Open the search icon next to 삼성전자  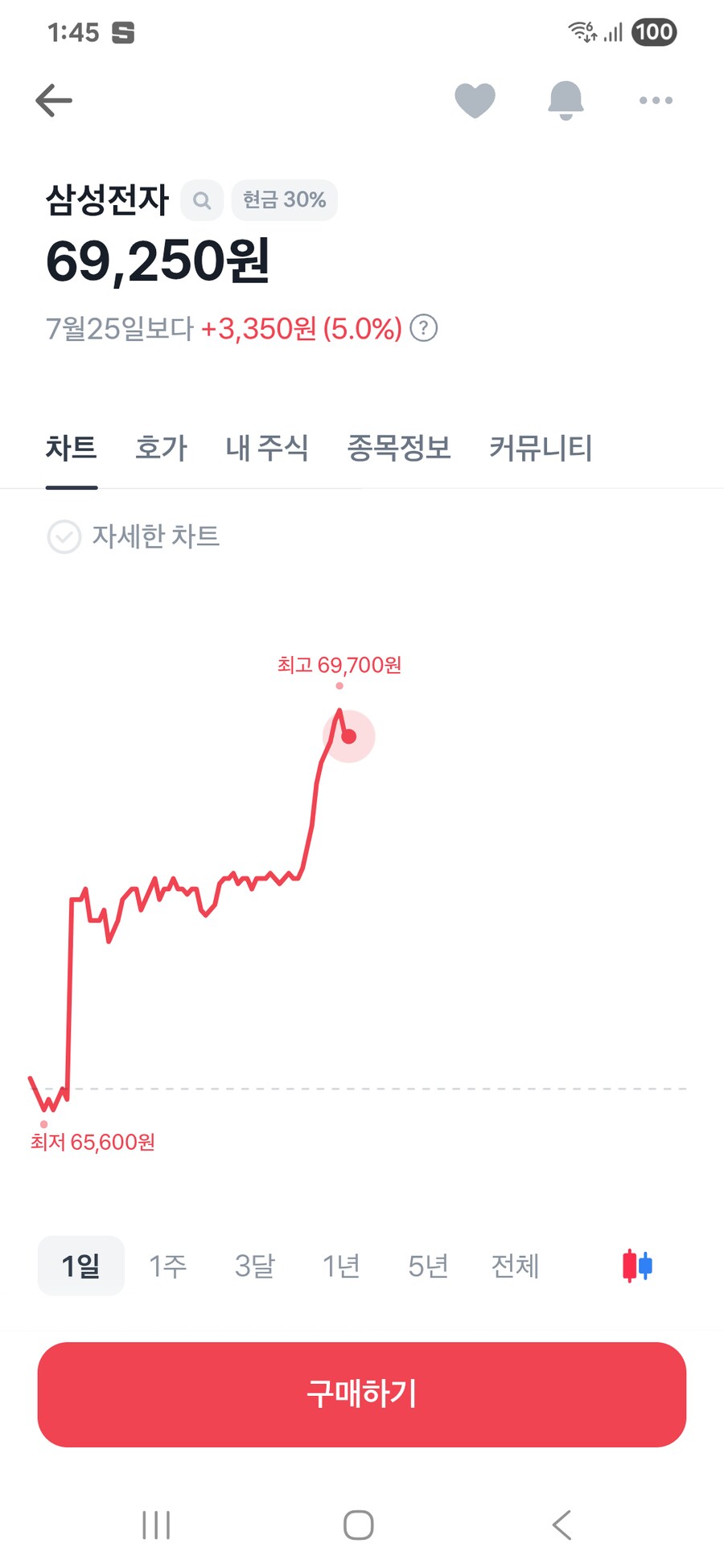(x=202, y=200)
